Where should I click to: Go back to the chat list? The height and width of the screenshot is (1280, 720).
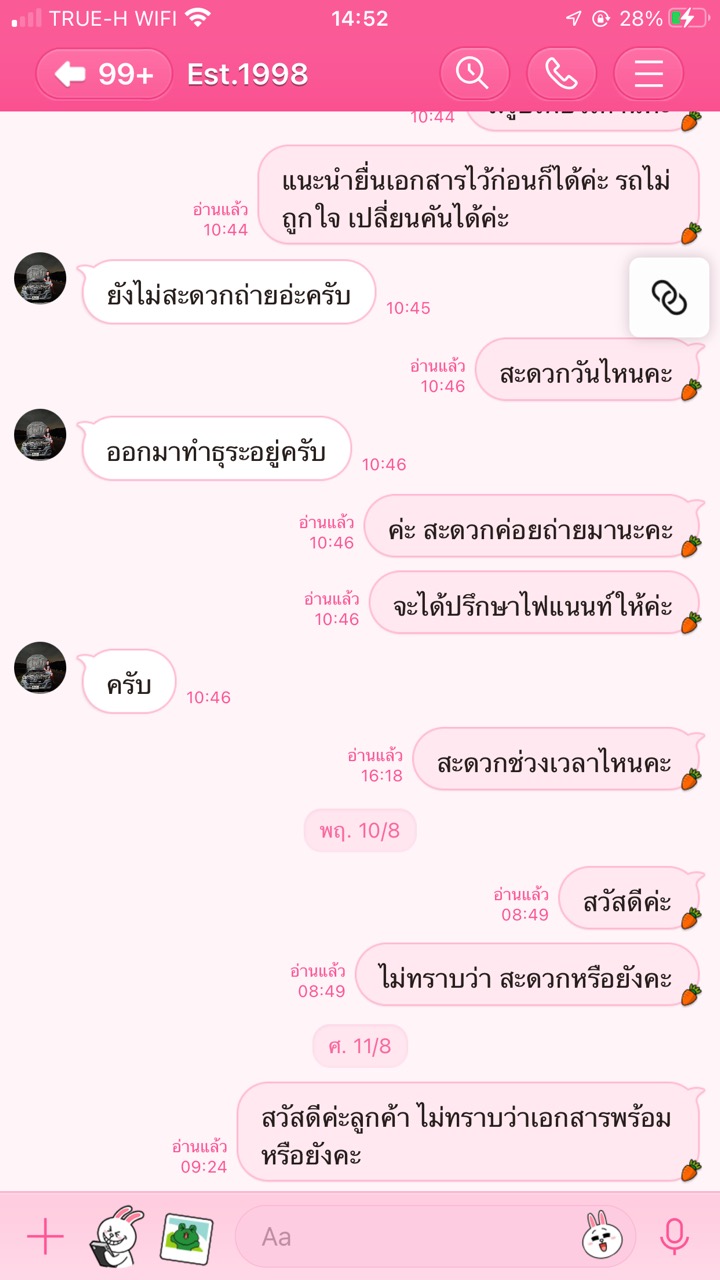click(104, 74)
